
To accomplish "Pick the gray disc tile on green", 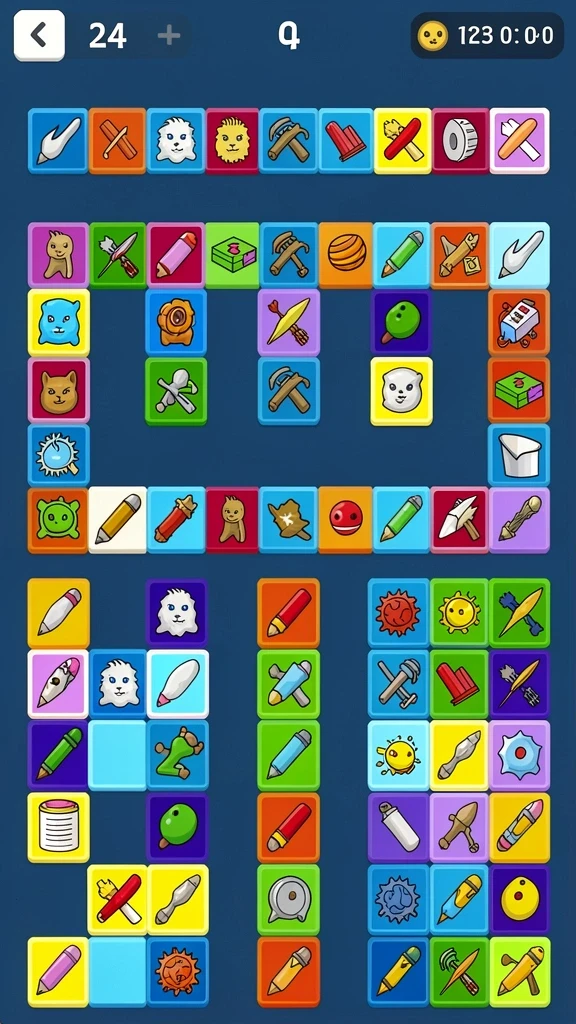I will 289,899.
